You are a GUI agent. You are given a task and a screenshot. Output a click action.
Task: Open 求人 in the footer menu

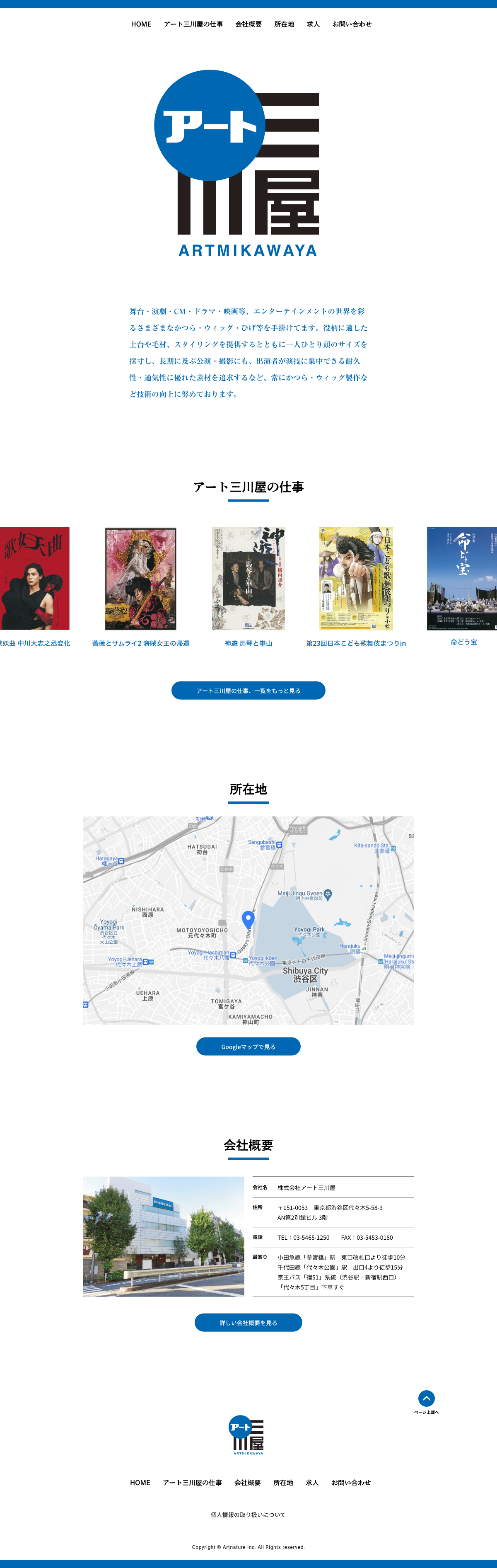312,1482
